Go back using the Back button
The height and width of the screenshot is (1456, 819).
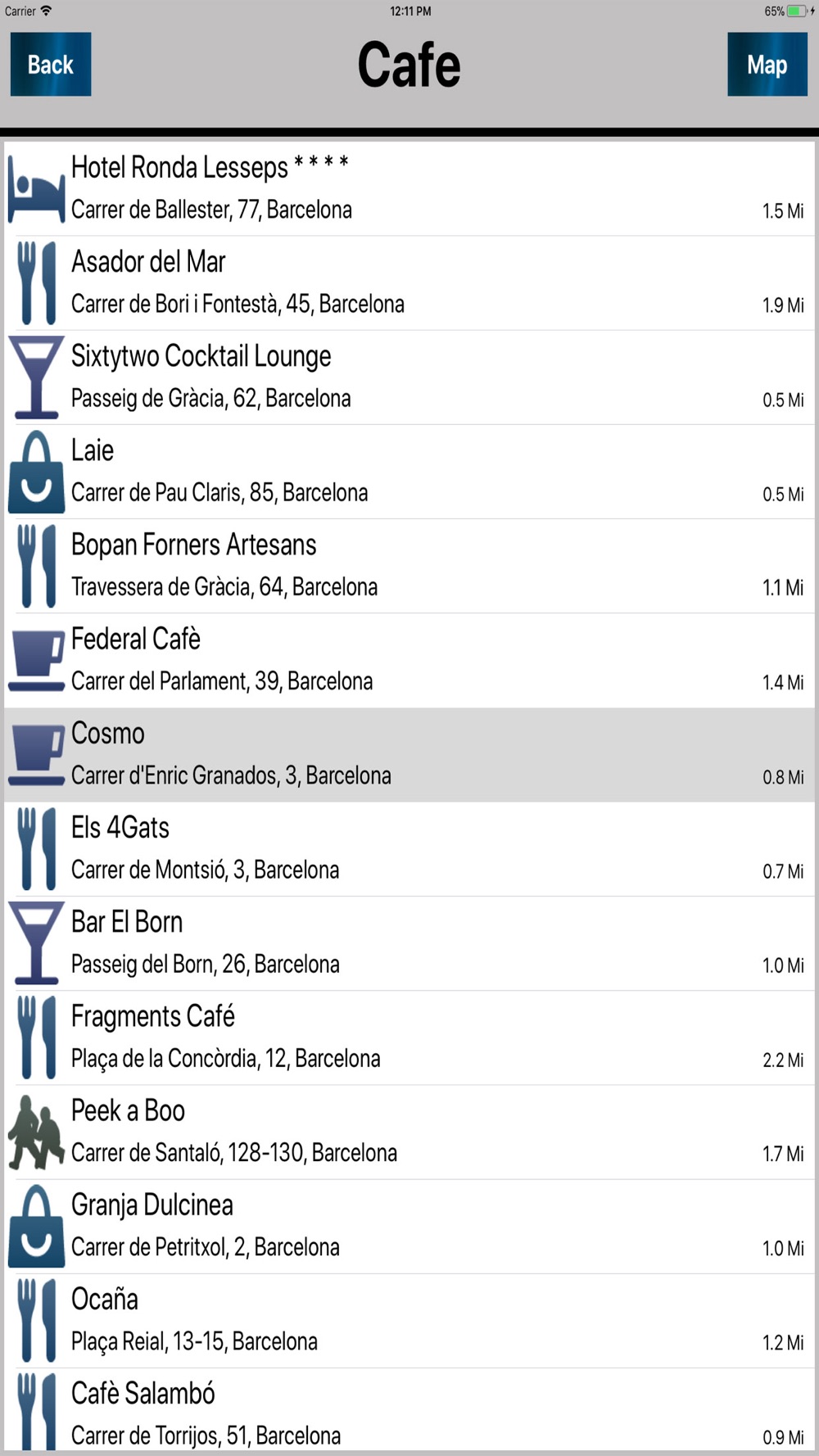(51, 65)
